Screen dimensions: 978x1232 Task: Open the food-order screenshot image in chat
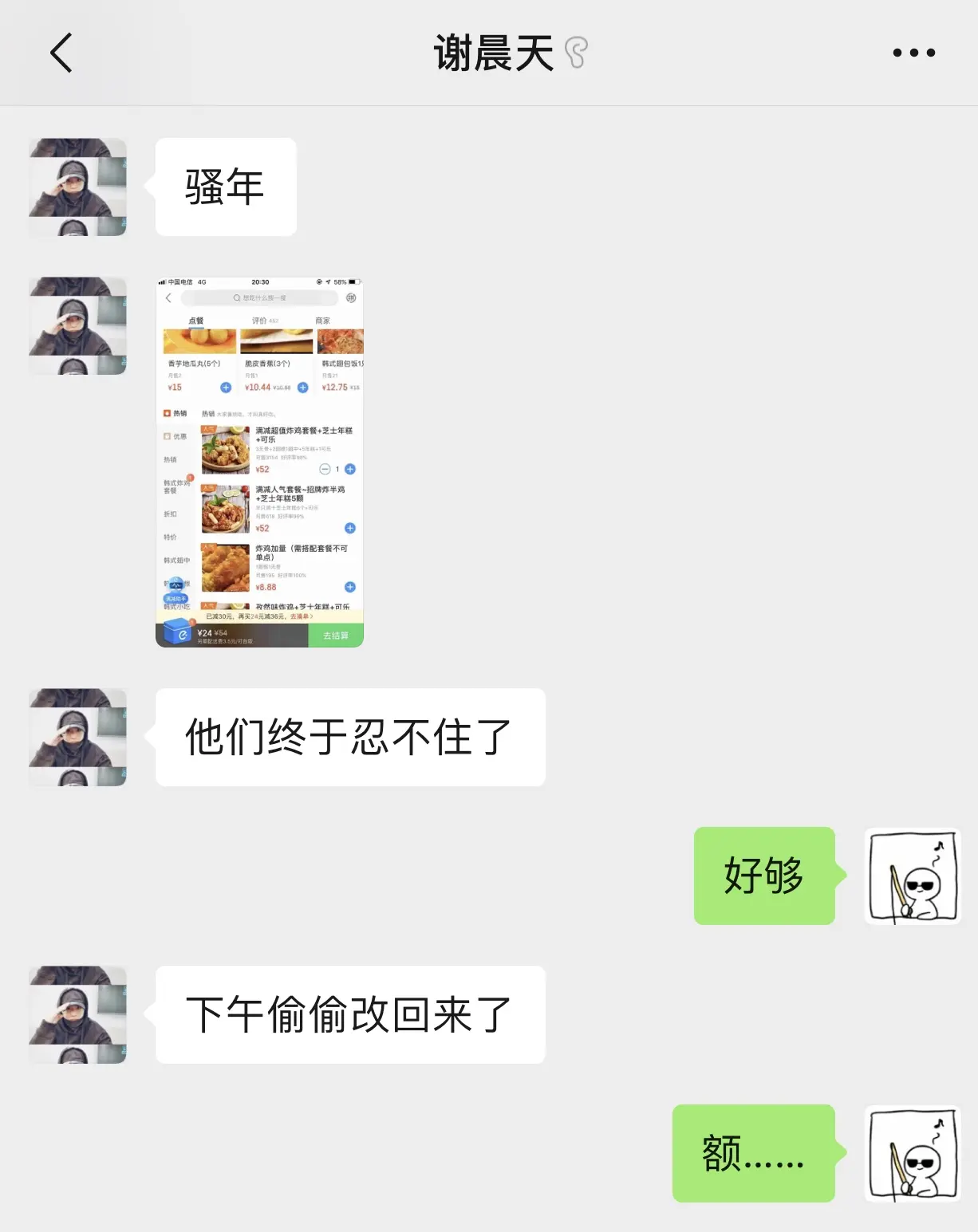pyautogui.click(x=260, y=462)
